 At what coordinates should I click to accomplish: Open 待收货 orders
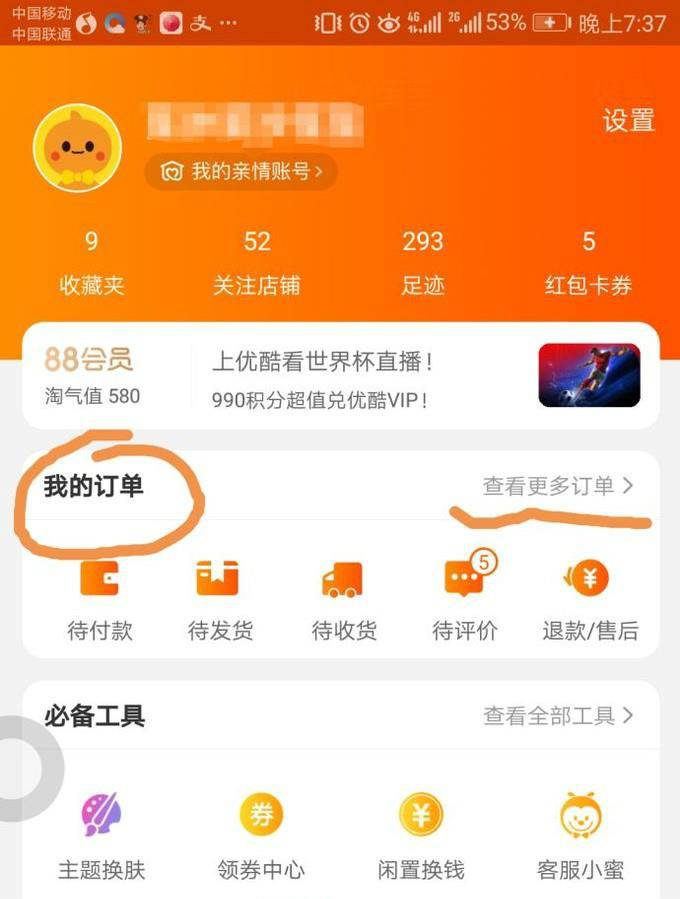[343, 601]
